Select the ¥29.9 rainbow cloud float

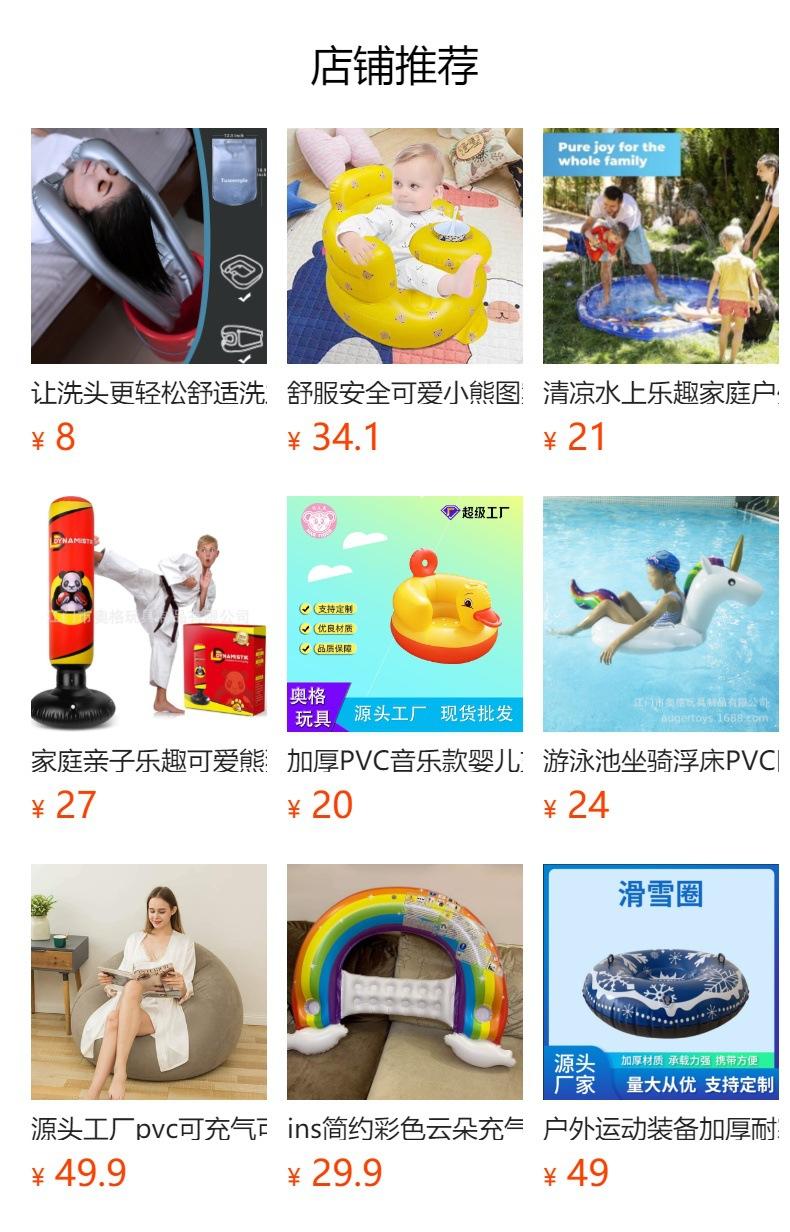click(x=405, y=982)
